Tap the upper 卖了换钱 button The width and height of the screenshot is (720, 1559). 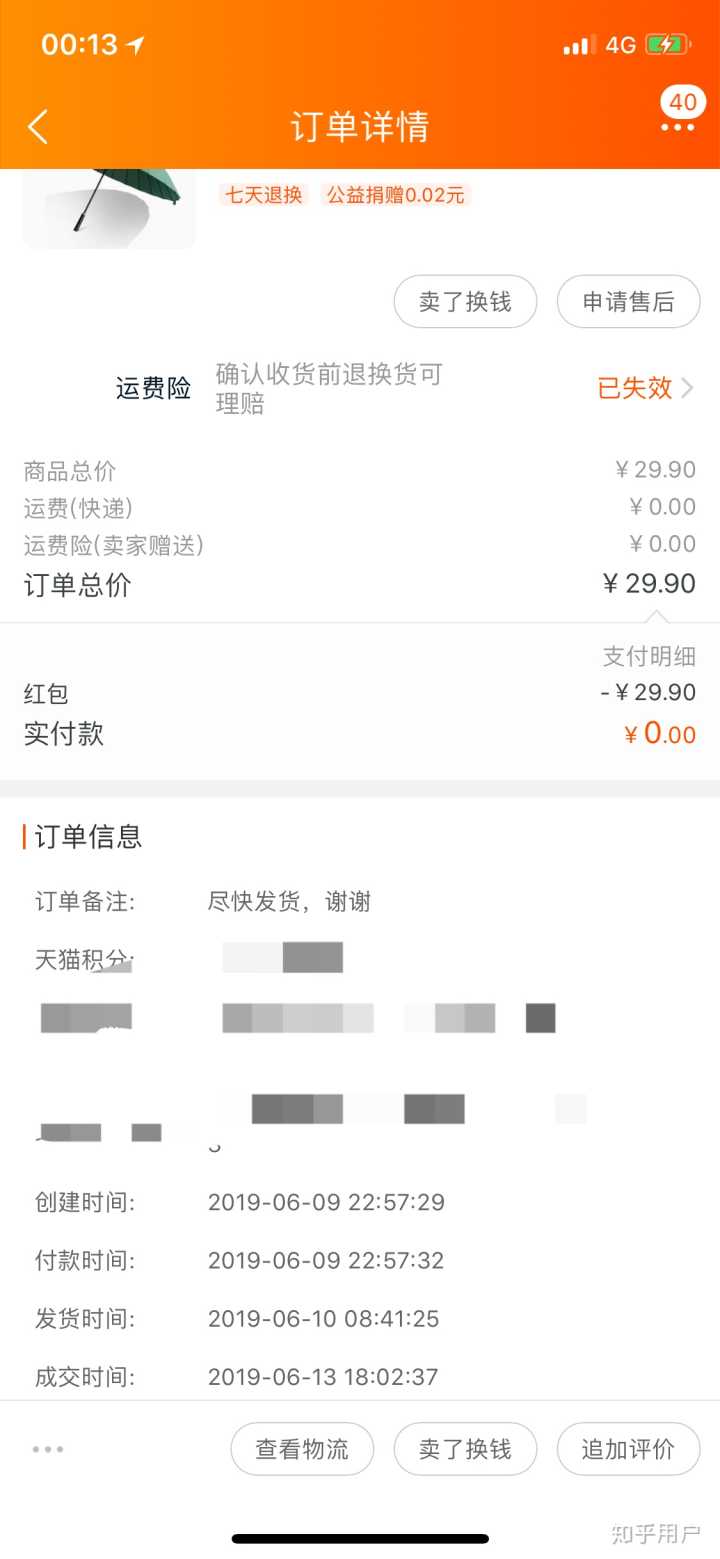coord(465,302)
